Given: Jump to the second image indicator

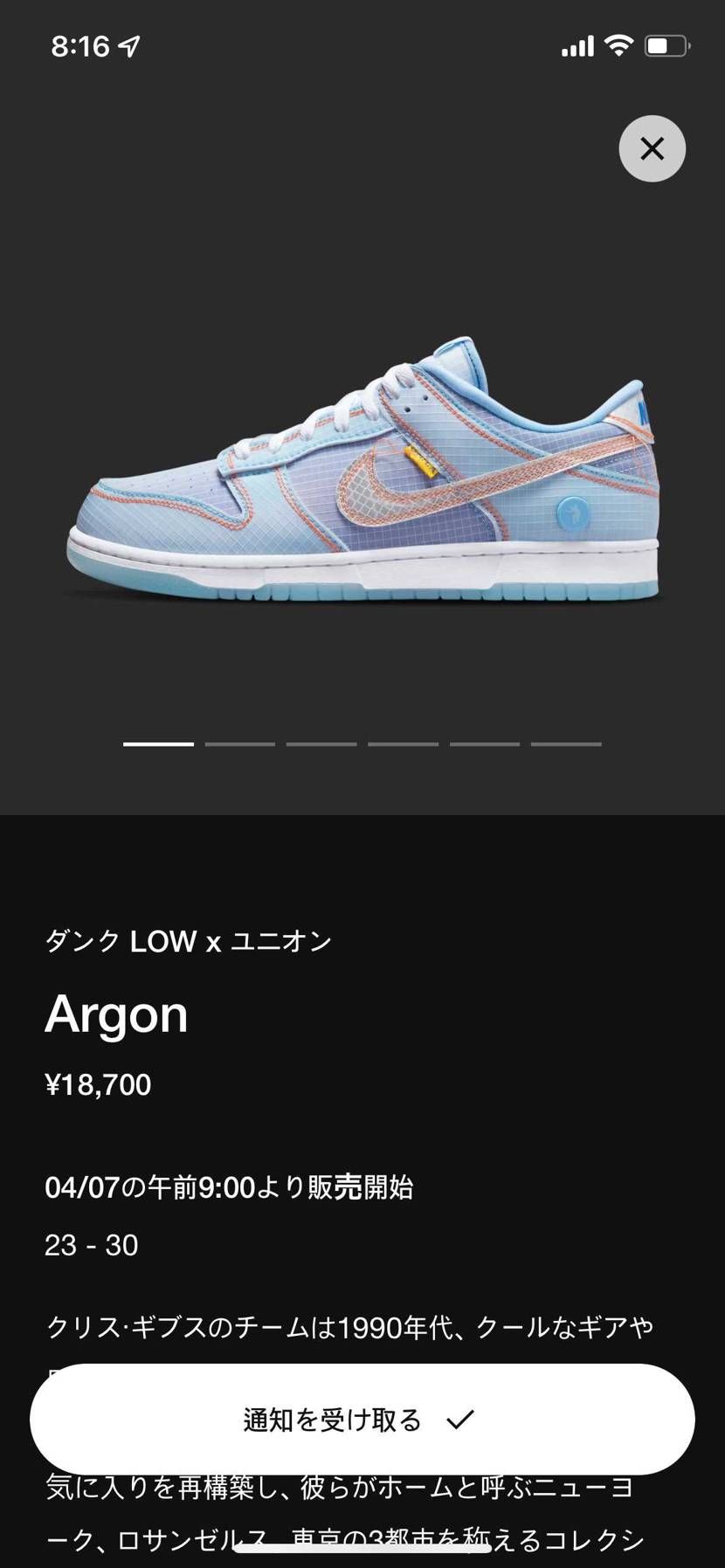Looking at the screenshot, I should [x=239, y=744].
